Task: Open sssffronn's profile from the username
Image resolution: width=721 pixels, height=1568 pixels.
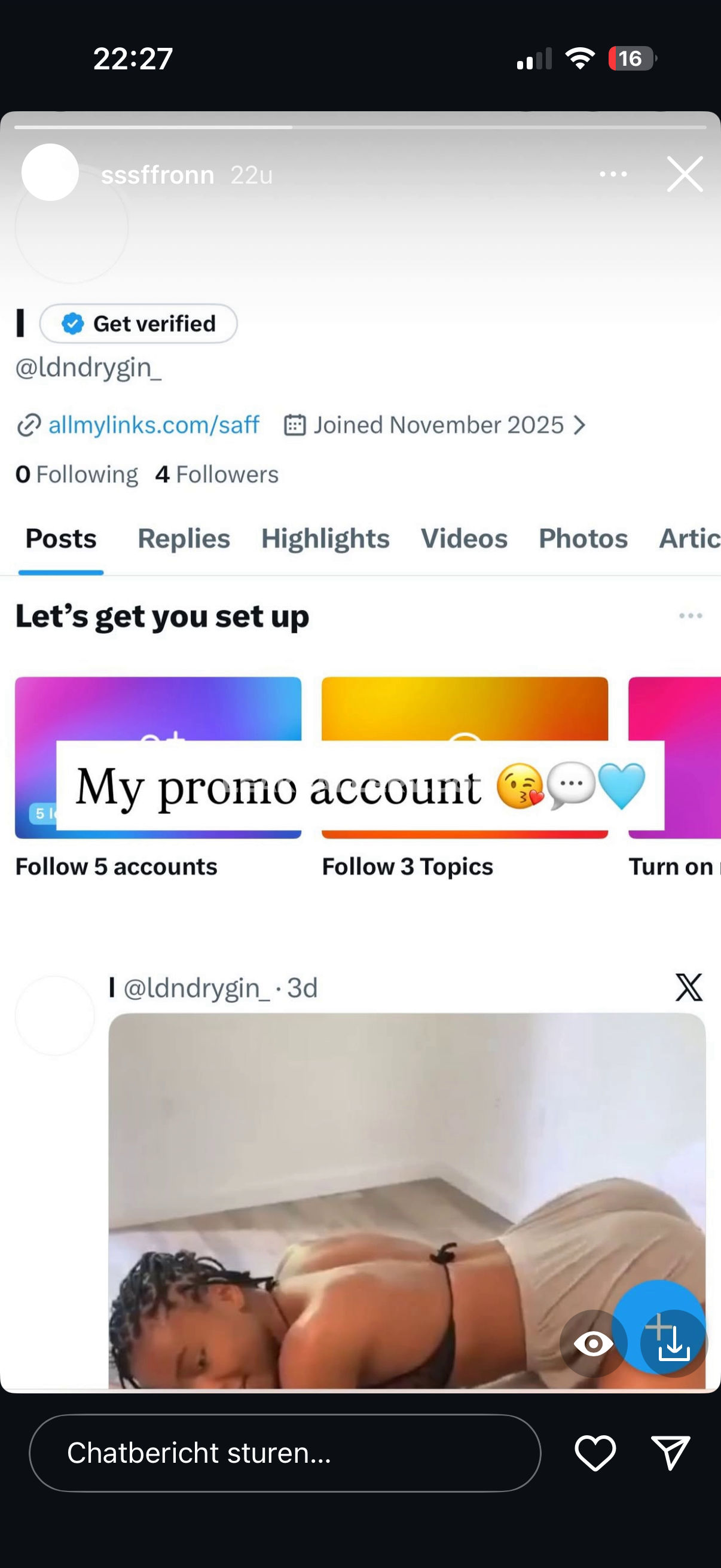Action: point(158,175)
